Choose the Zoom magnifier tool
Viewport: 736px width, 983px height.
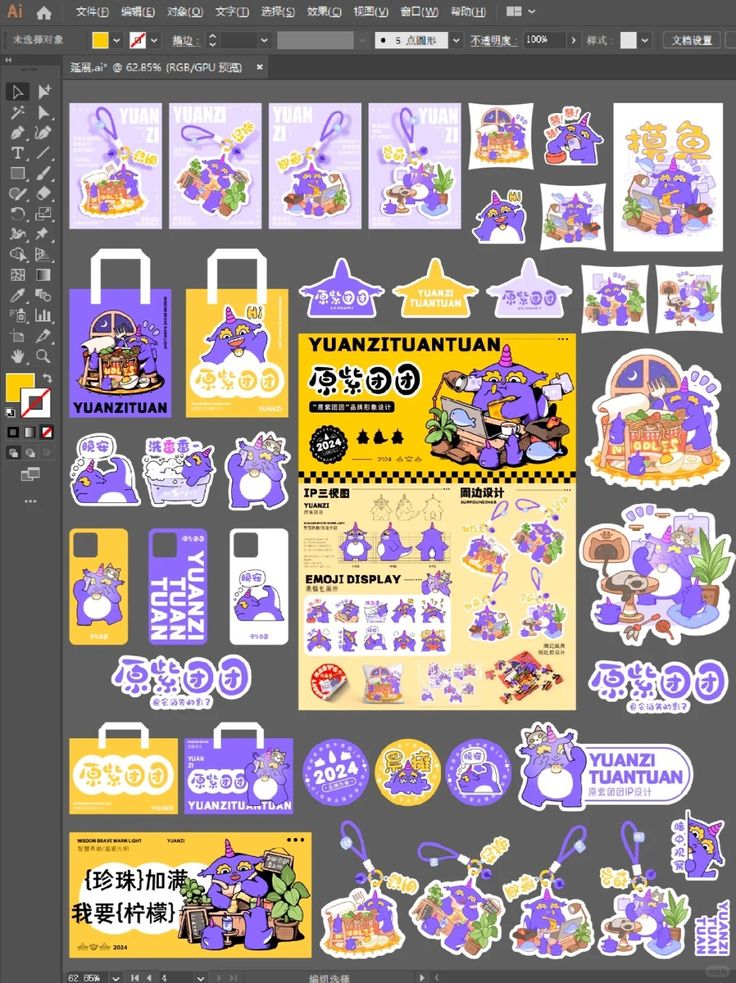(43, 355)
